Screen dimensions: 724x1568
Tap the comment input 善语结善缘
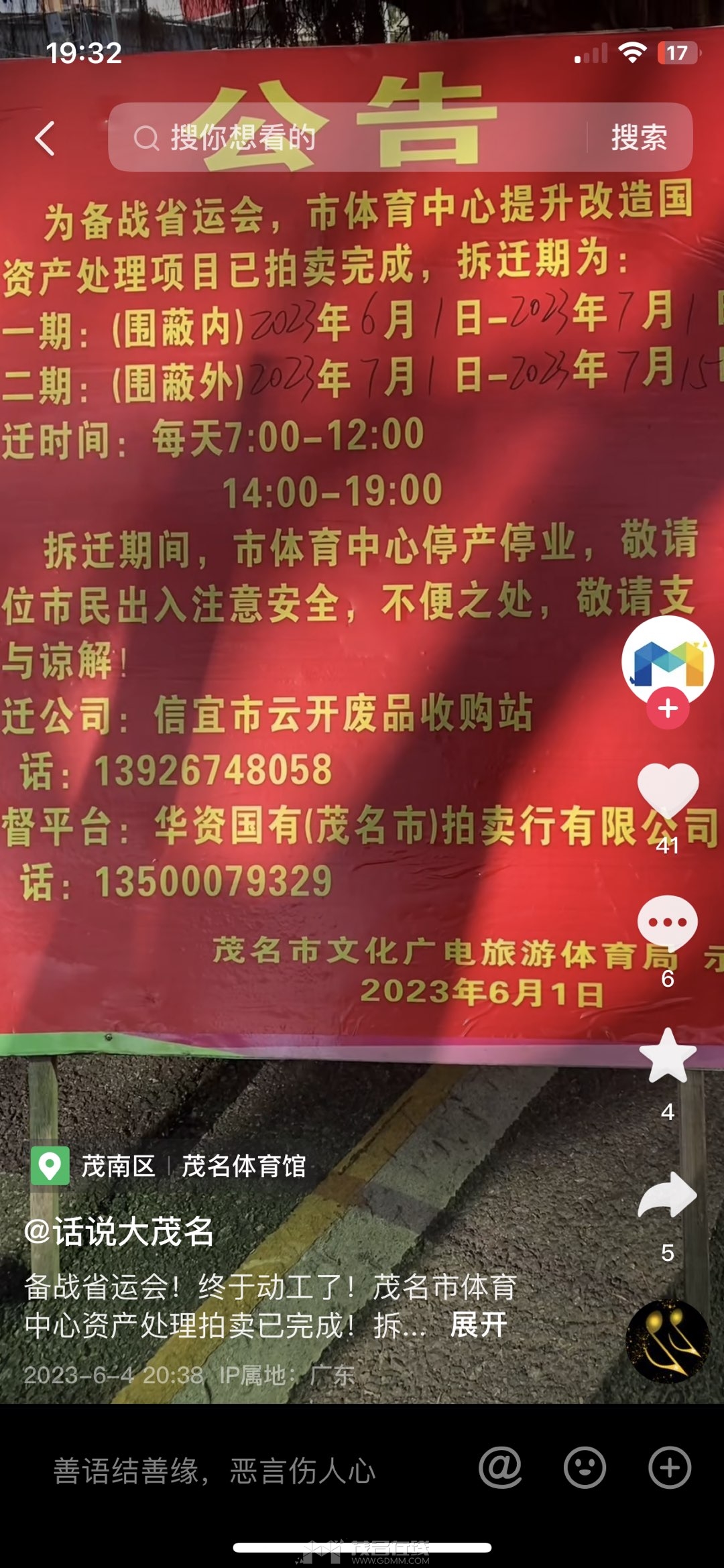click(215, 1470)
